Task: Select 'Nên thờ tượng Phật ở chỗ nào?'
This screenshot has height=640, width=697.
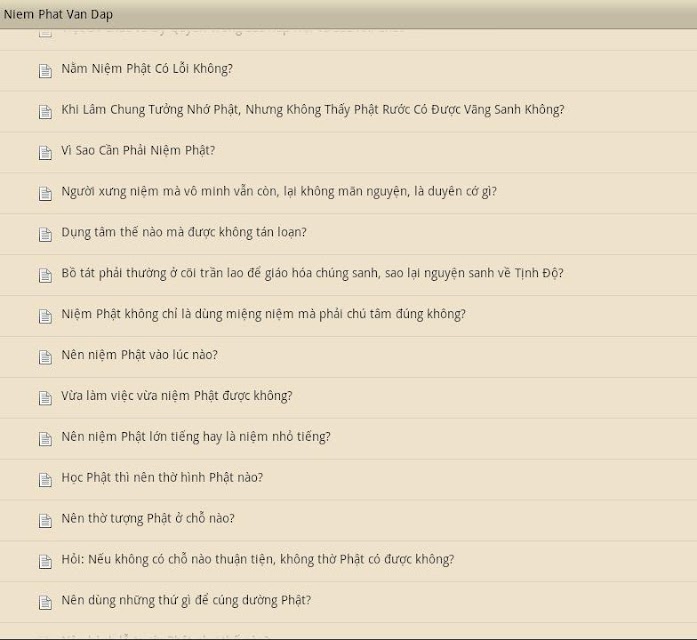Action: pos(348,520)
